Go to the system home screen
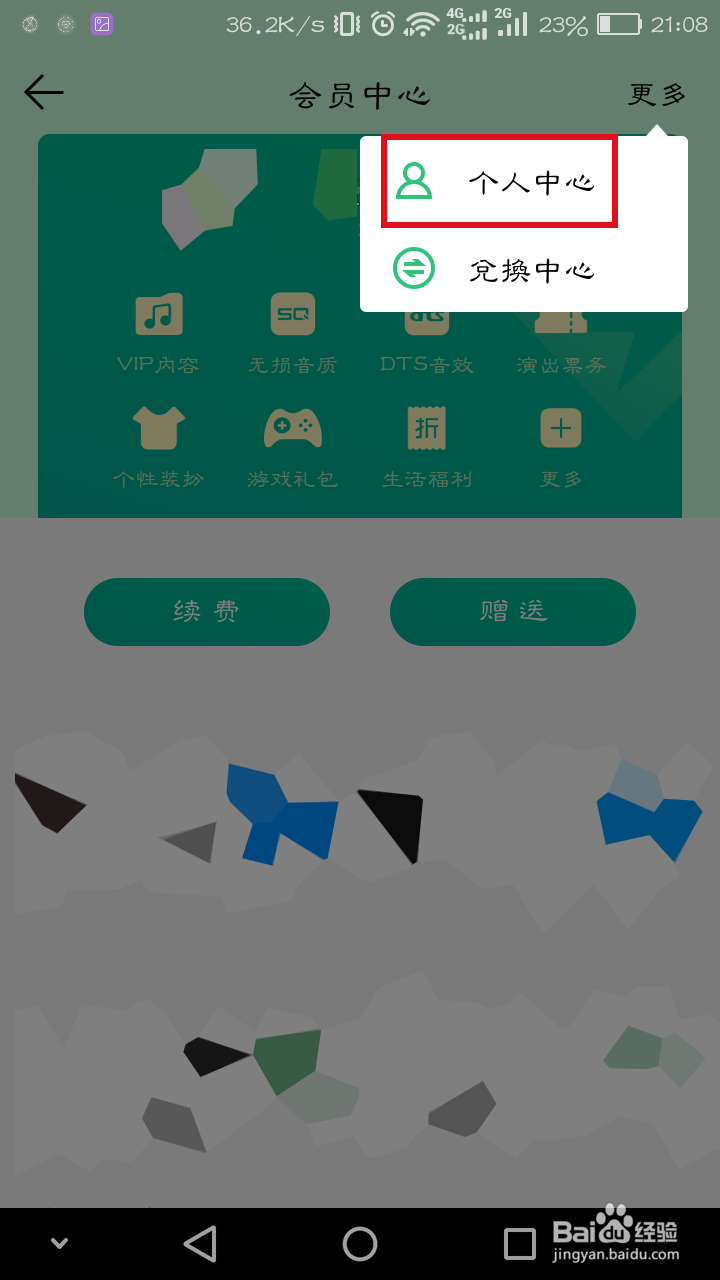This screenshot has width=720, height=1280. pyautogui.click(x=360, y=1243)
